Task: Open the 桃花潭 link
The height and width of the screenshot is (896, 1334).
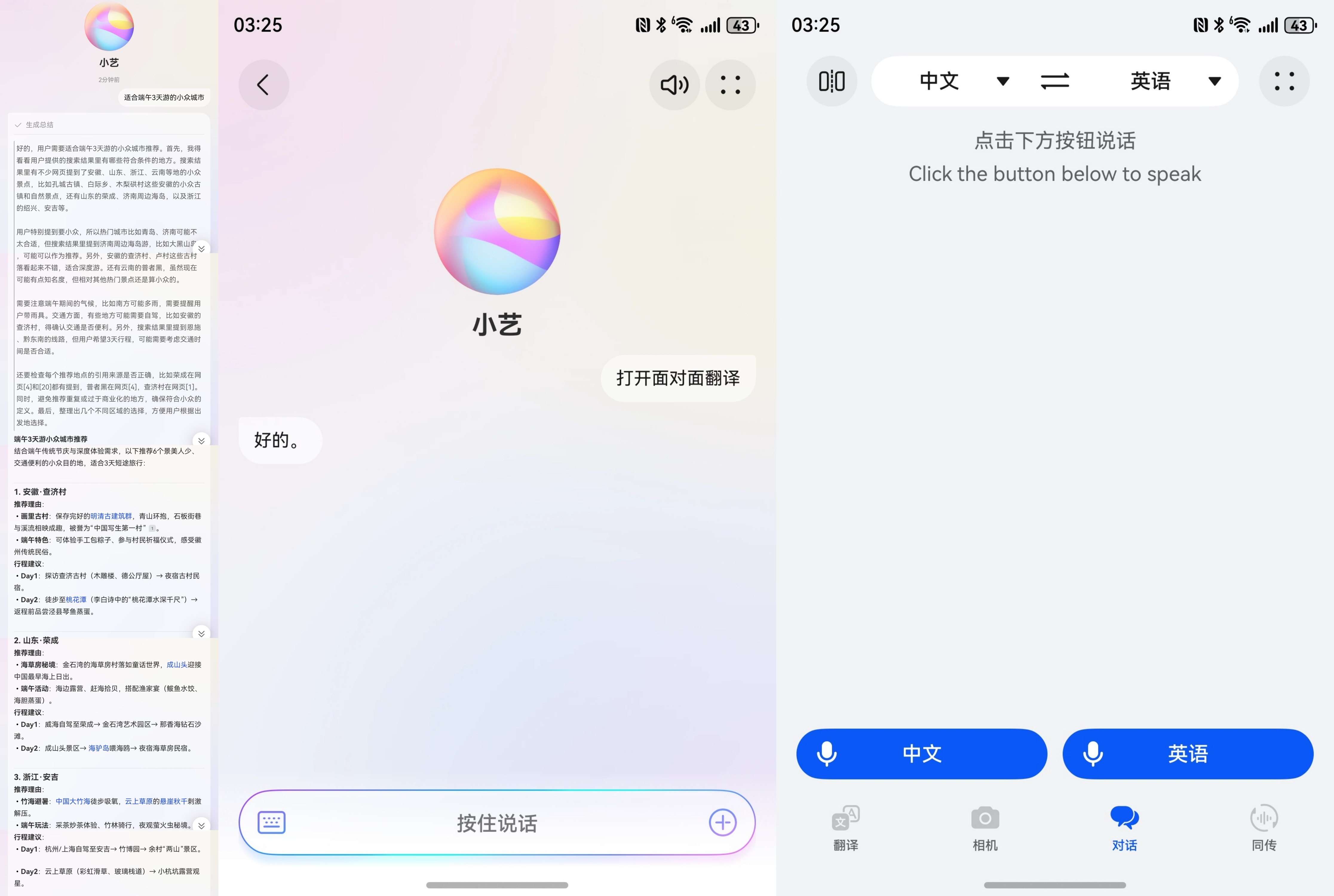Action: click(x=76, y=599)
